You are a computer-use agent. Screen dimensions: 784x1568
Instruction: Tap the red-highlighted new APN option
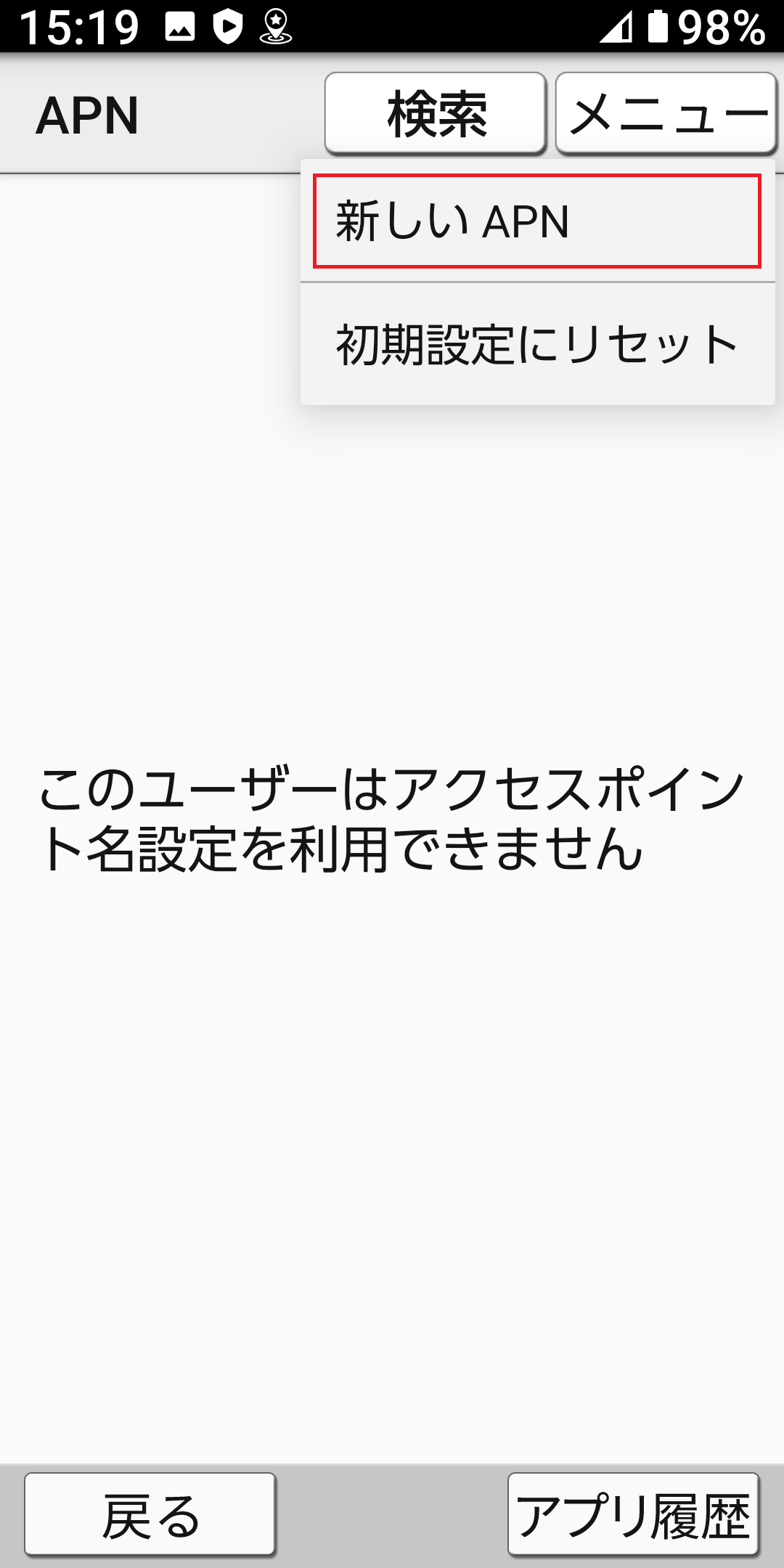click(x=537, y=220)
